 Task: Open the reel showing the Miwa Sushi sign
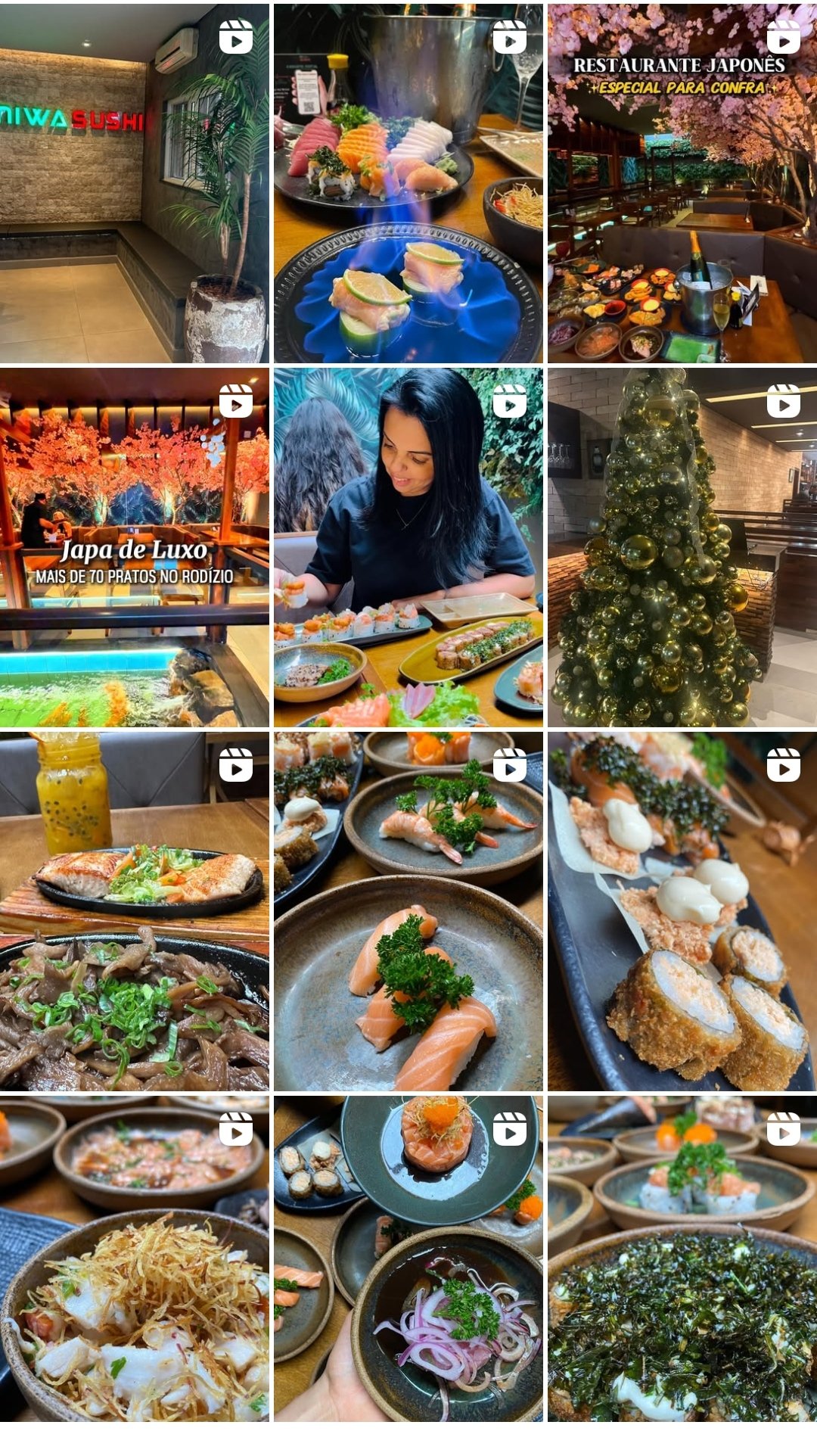coord(134,183)
